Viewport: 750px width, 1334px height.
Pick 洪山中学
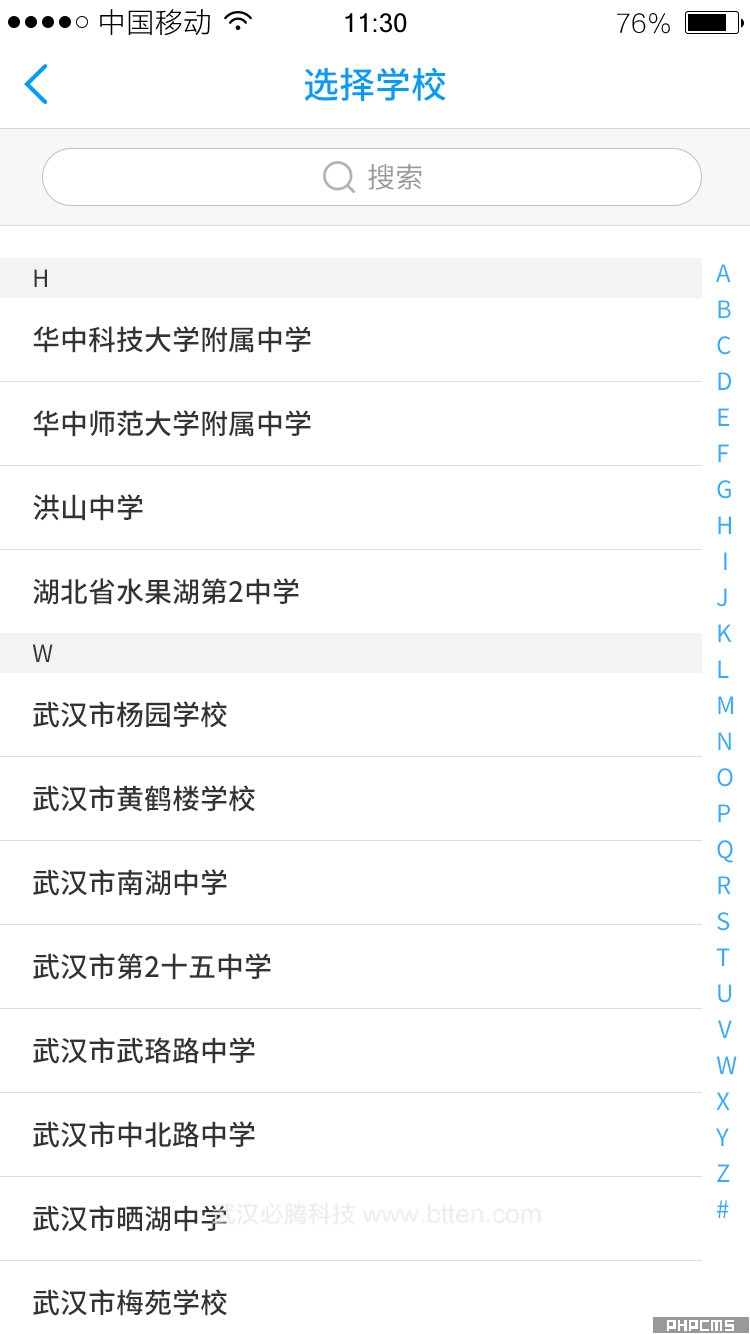[x=351, y=508]
